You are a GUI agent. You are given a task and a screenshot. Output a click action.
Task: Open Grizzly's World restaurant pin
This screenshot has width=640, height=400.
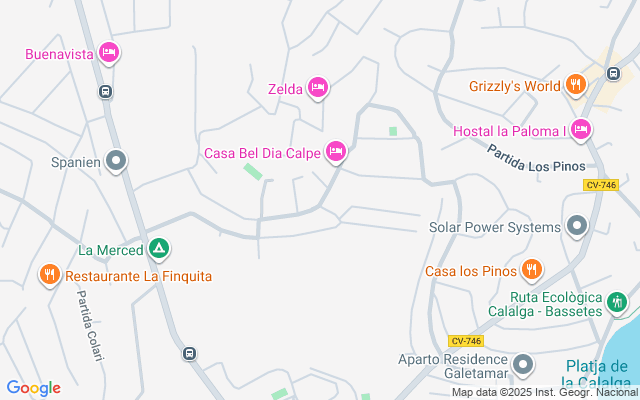click(x=575, y=84)
